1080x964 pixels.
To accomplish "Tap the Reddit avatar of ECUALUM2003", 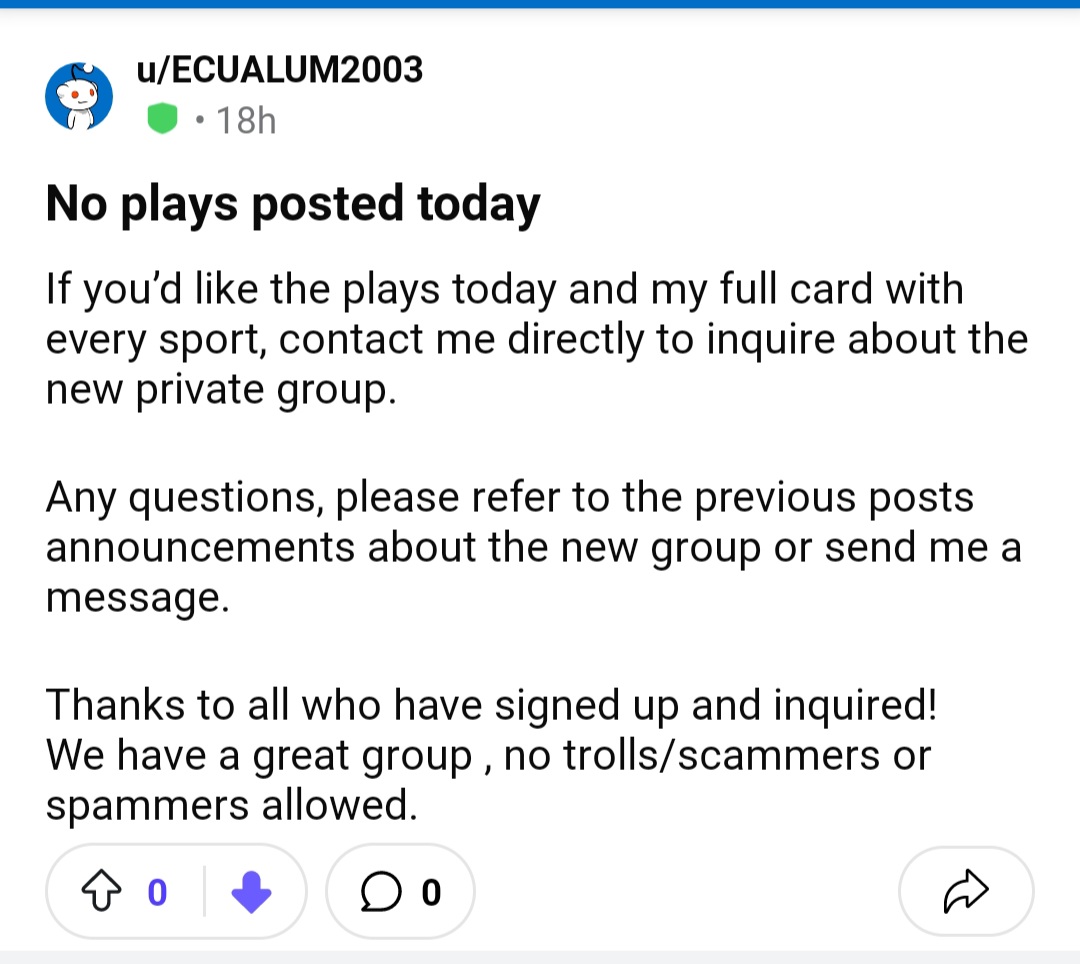I will coord(79,95).
